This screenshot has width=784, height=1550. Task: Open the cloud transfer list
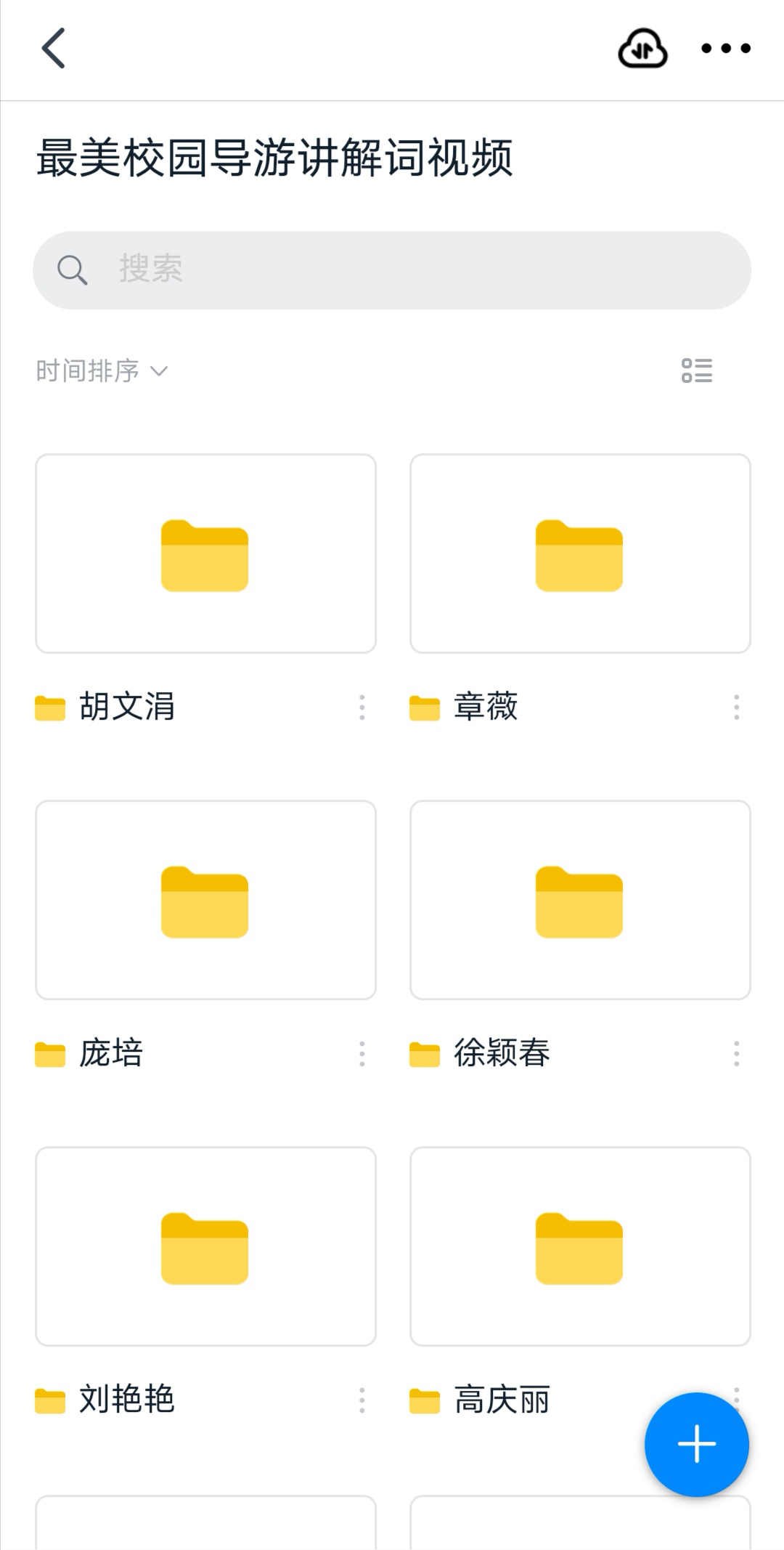[642, 49]
